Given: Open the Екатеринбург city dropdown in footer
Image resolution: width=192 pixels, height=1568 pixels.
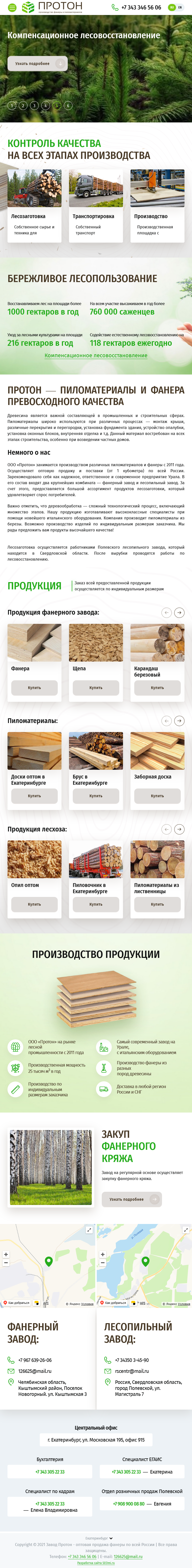Looking at the screenshot, I should pyautogui.click(x=99, y=1538).
